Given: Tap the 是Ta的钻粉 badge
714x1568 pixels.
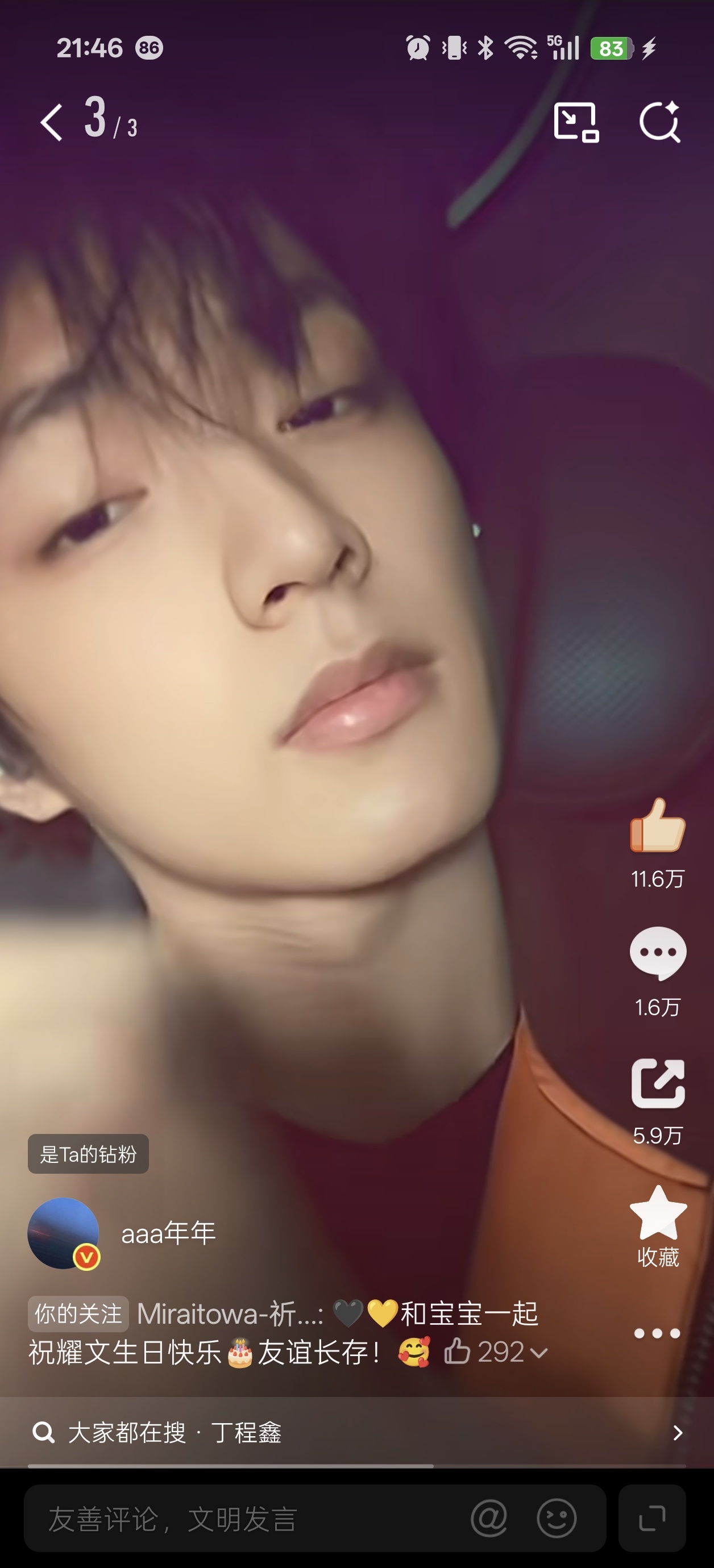Looking at the screenshot, I should (x=88, y=1153).
